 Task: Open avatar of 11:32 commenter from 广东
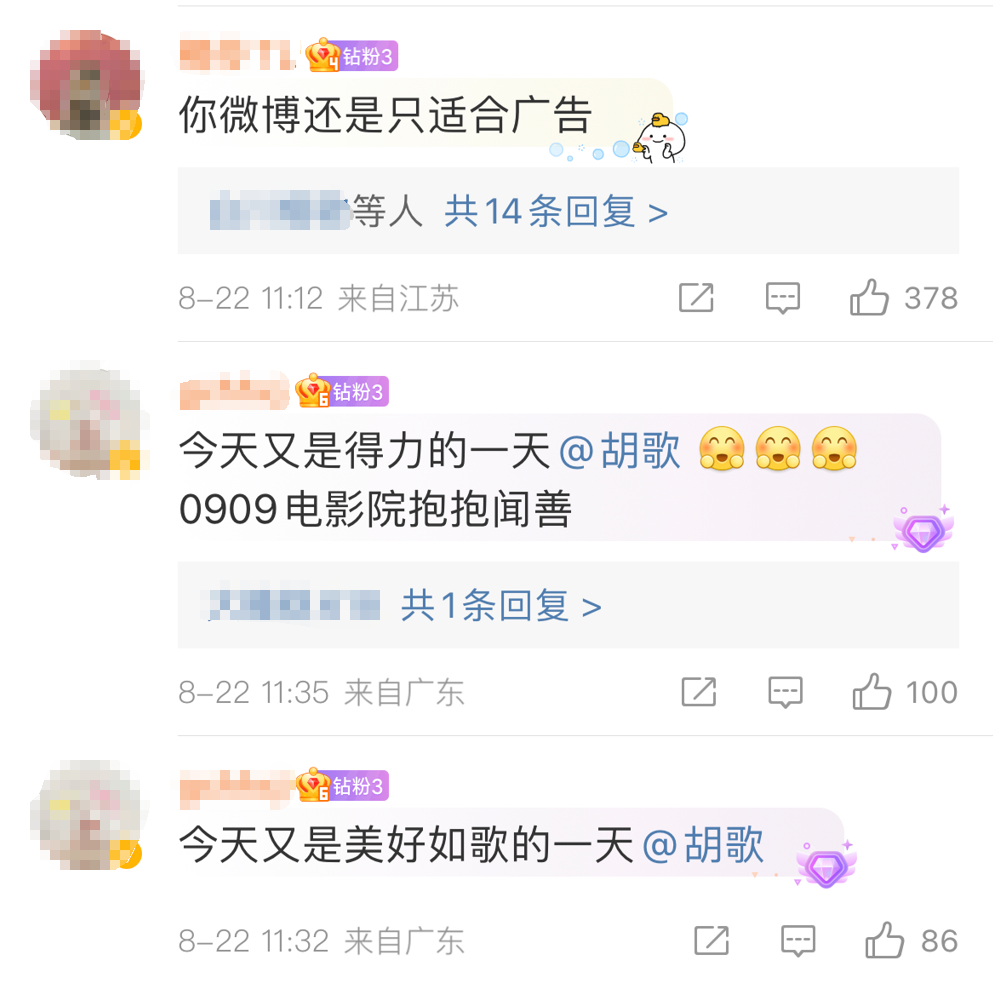point(87,814)
